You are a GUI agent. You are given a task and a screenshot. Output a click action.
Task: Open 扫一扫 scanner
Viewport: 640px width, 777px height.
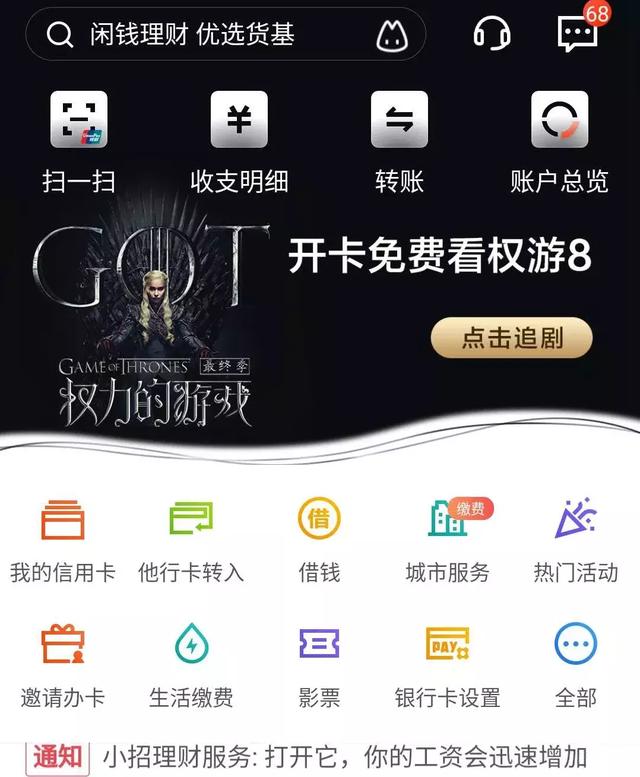click(x=79, y=140)
